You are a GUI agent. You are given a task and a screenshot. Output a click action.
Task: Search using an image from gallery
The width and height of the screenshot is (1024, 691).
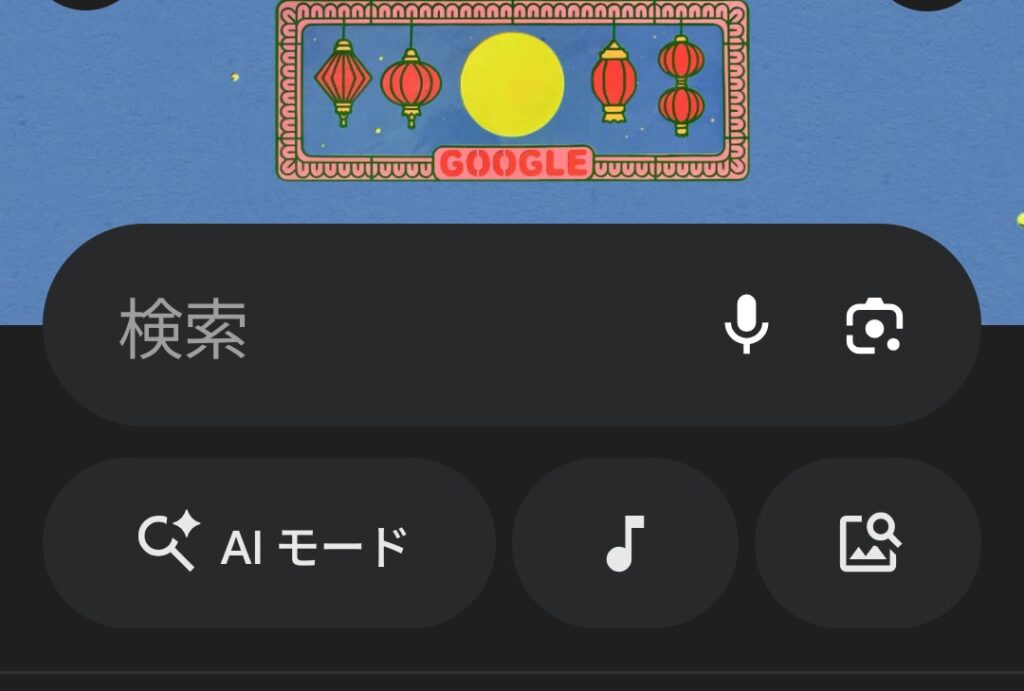pos(868,544)
